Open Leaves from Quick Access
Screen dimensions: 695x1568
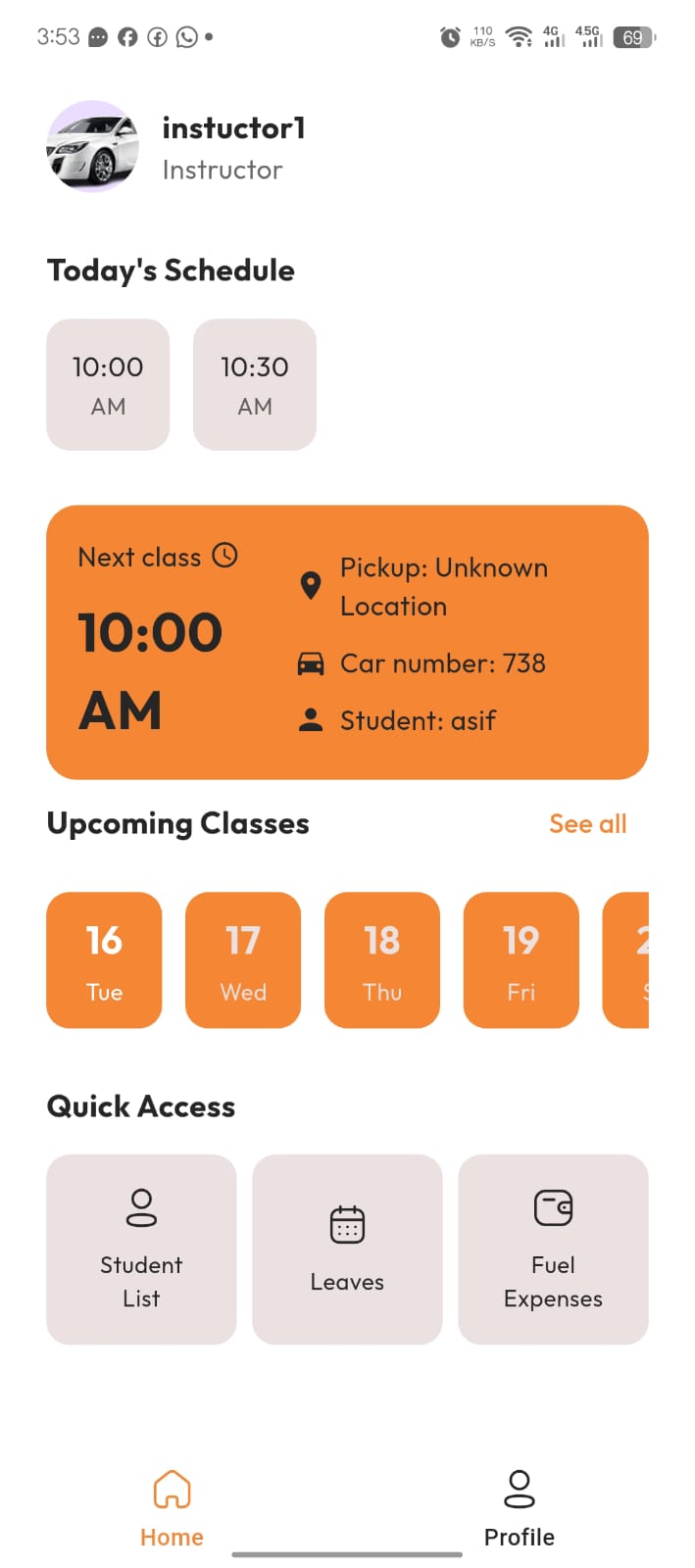(347, 1249)
